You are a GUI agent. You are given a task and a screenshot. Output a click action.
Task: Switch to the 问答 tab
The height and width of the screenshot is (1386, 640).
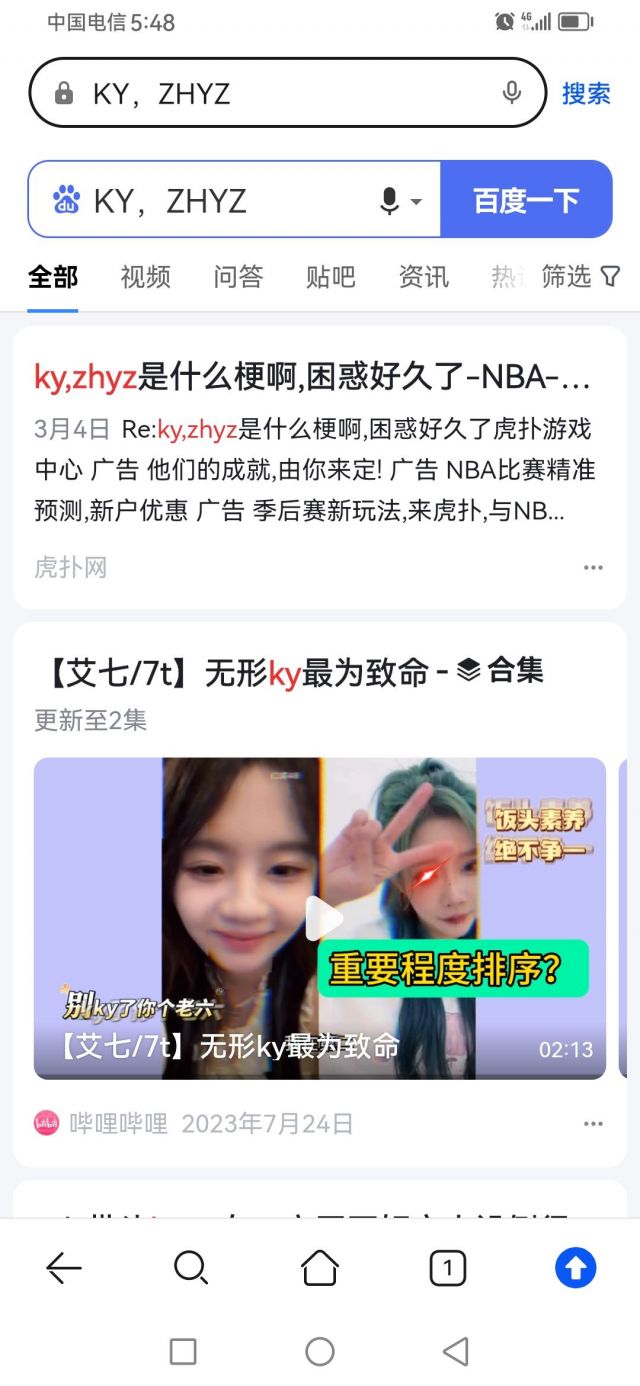click(x=238, y=277)
